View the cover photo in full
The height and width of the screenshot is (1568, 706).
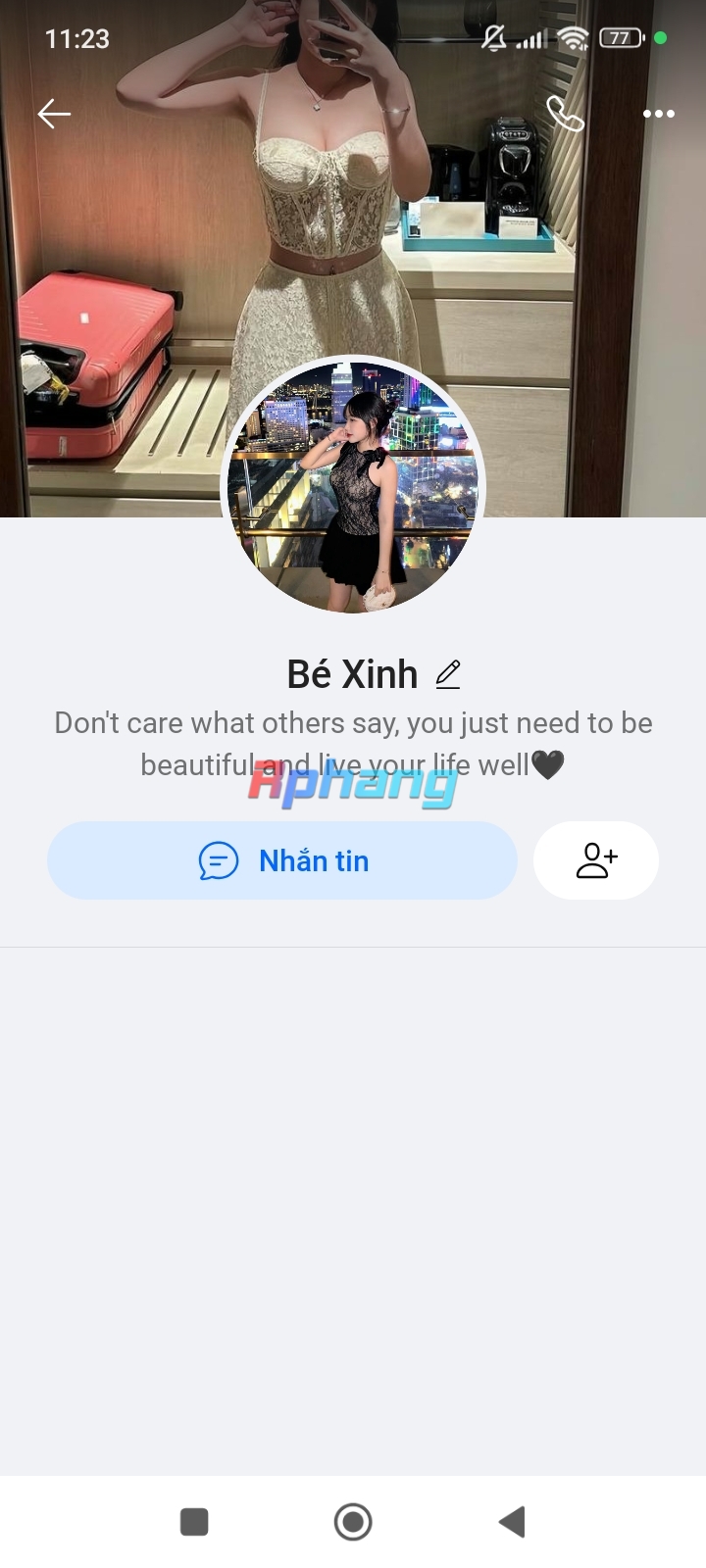[x=353, y=196]
